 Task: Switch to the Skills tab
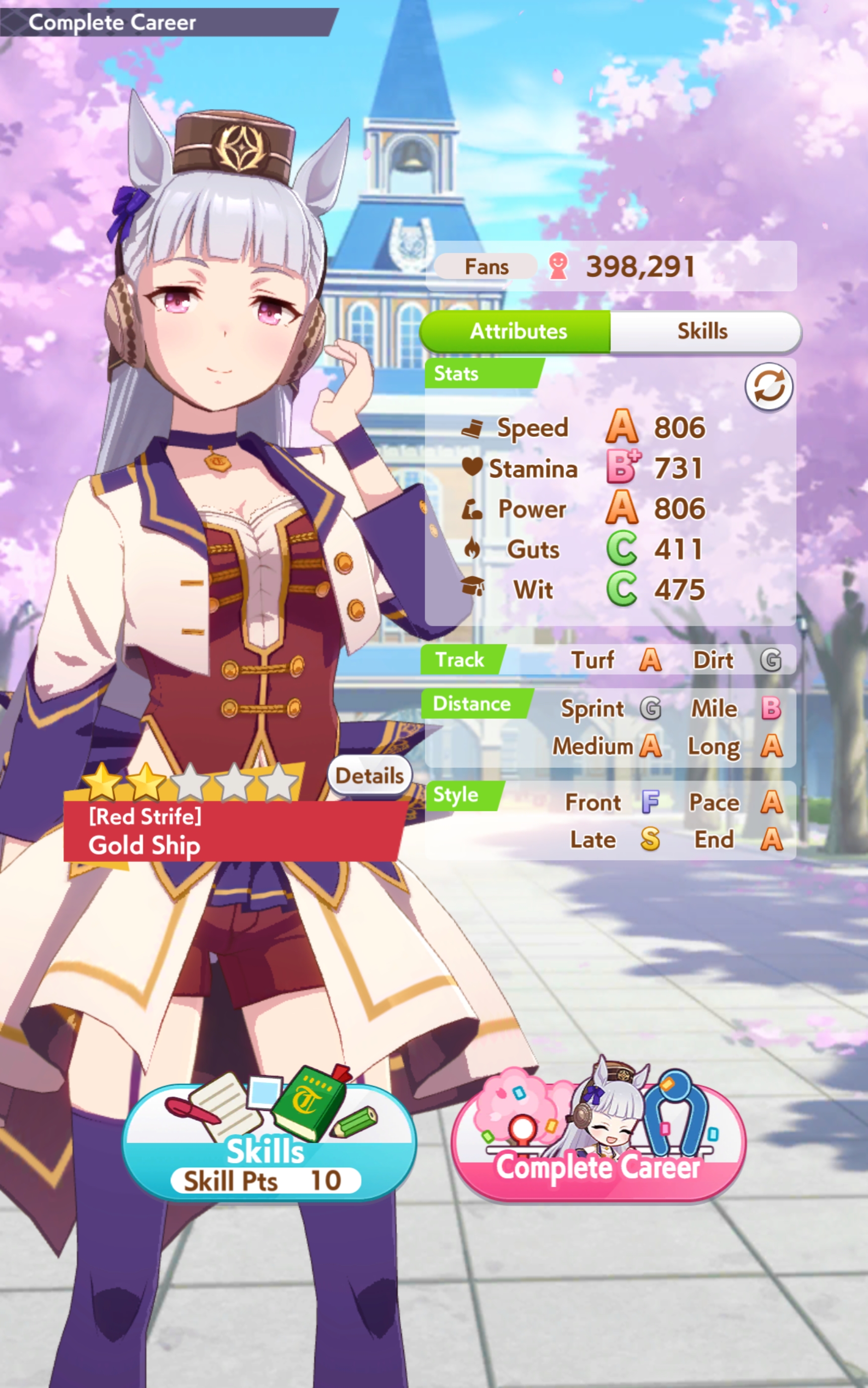(x=703, y=331)
